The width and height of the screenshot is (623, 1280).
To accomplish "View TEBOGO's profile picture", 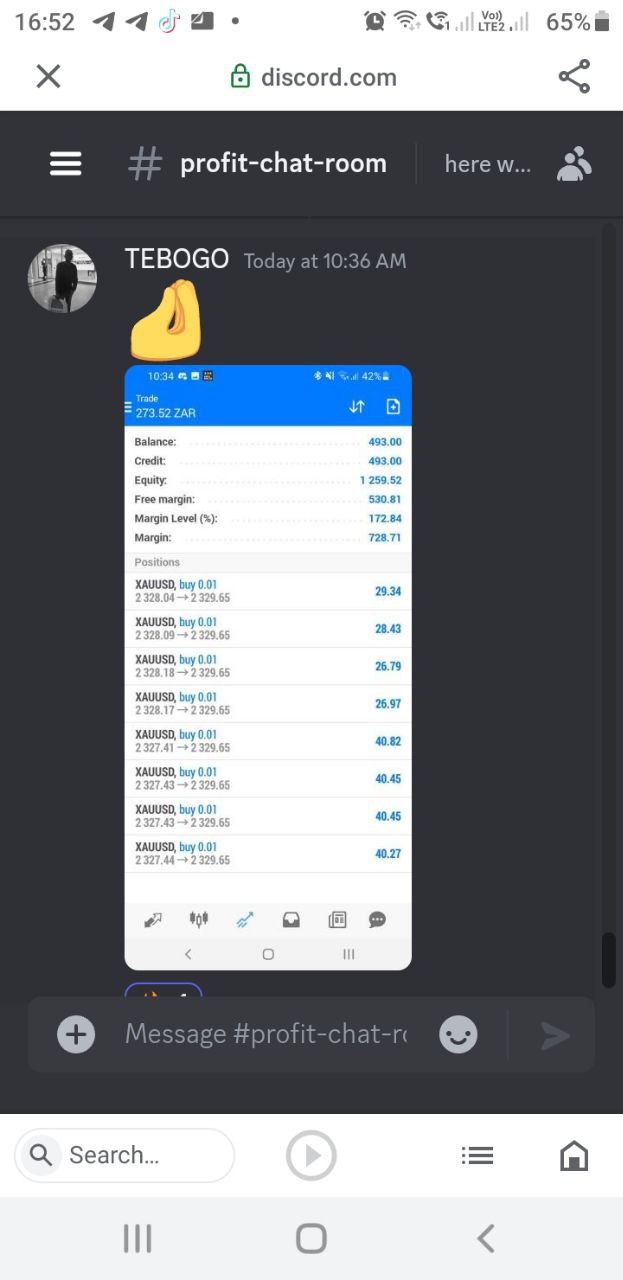I will [62, 278].
